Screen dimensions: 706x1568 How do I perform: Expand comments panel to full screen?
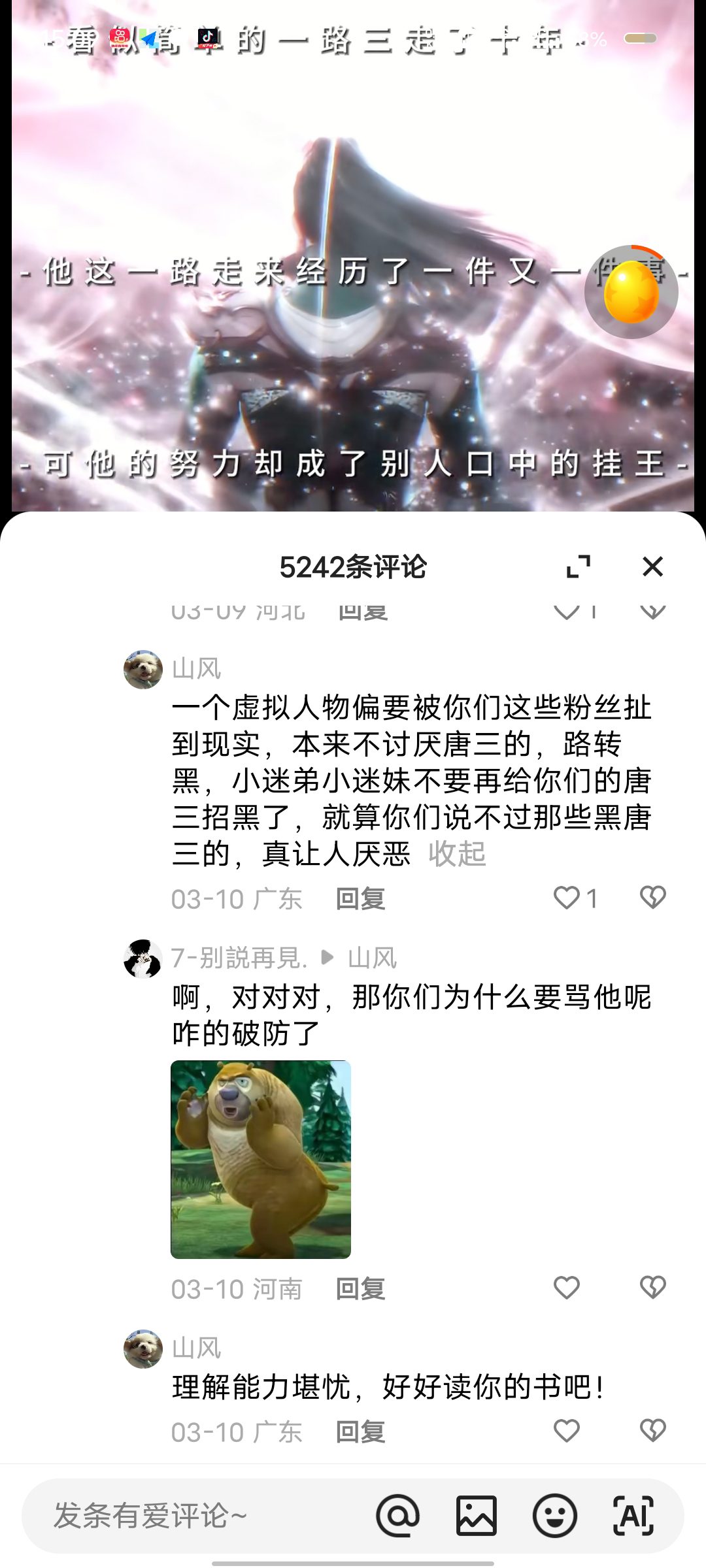click(579, 566)
